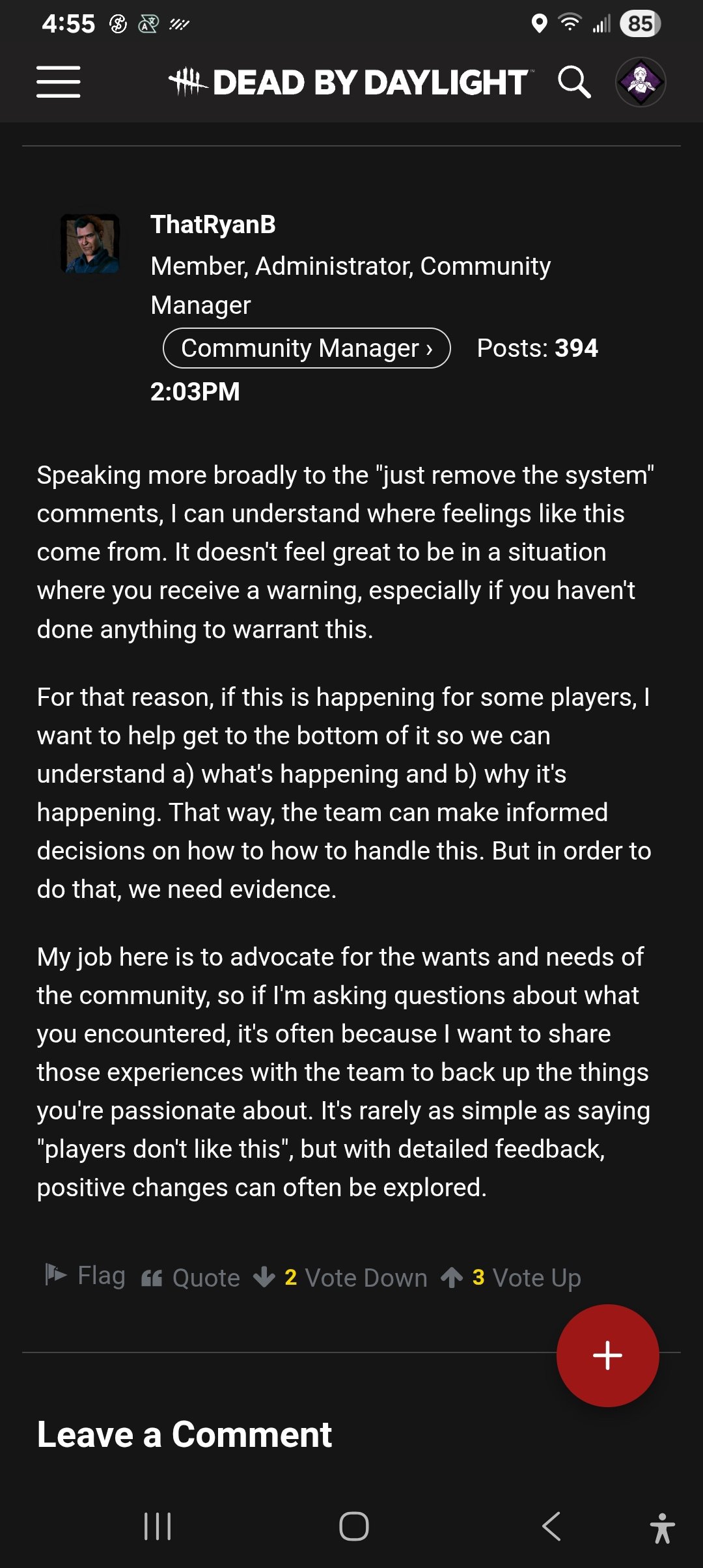Go to the Dead by Daylight home logo
This screenshot has height=1568, width=703.
[x=351, y=82]
